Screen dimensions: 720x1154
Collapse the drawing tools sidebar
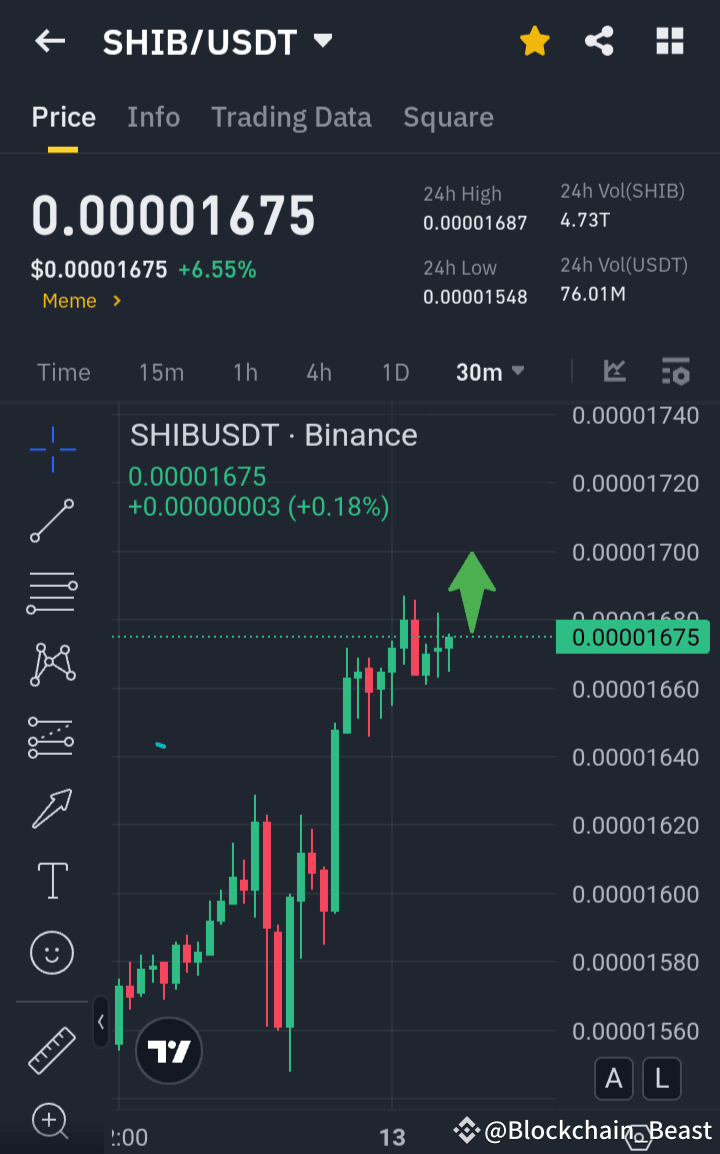point(100,1023)
